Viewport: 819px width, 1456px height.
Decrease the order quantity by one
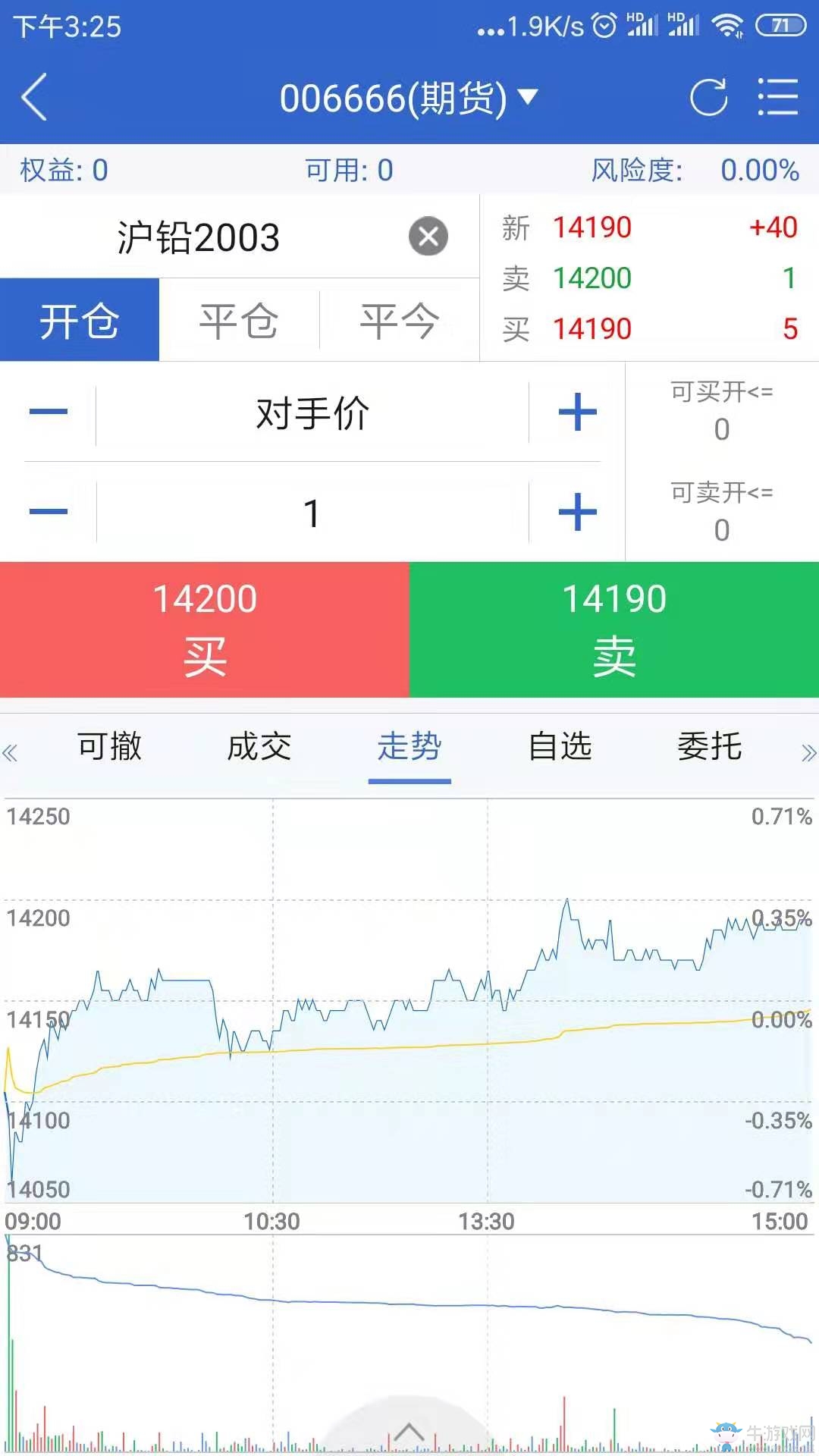49,512
